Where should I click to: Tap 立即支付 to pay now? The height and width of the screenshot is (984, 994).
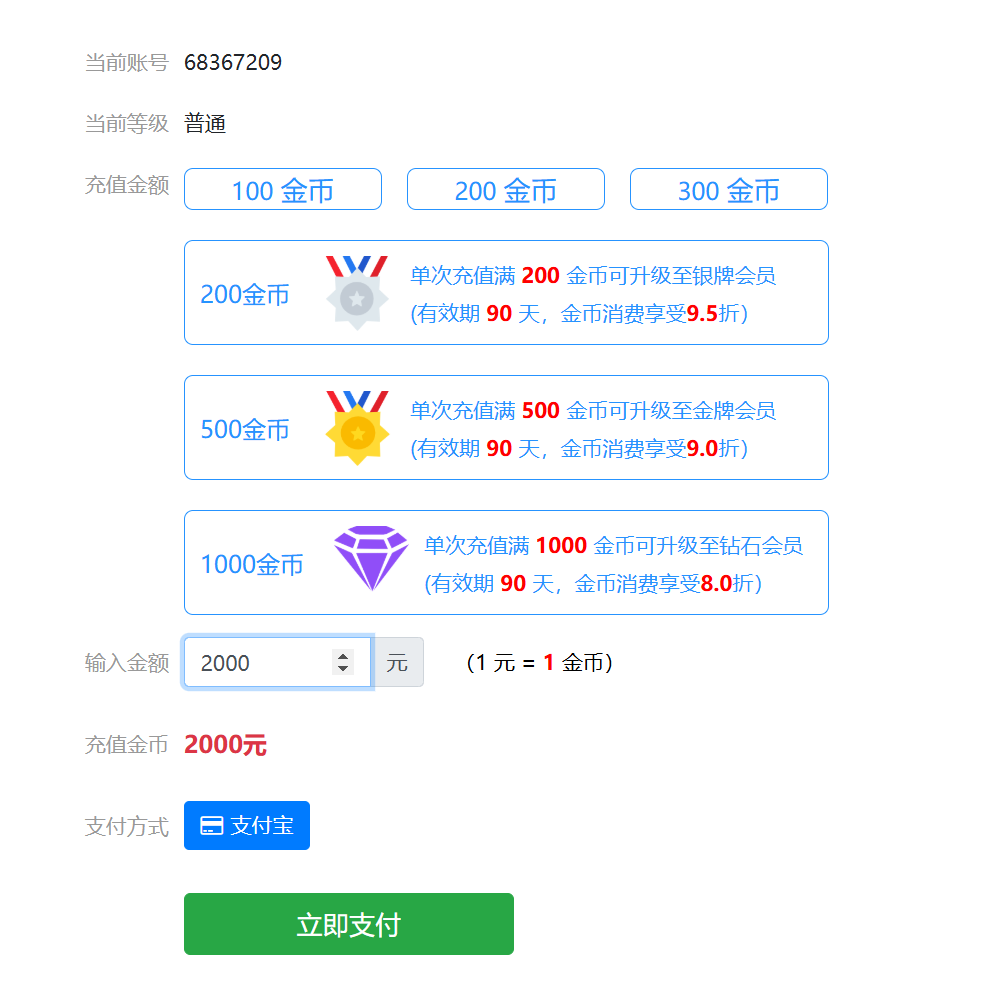[348, 924]
